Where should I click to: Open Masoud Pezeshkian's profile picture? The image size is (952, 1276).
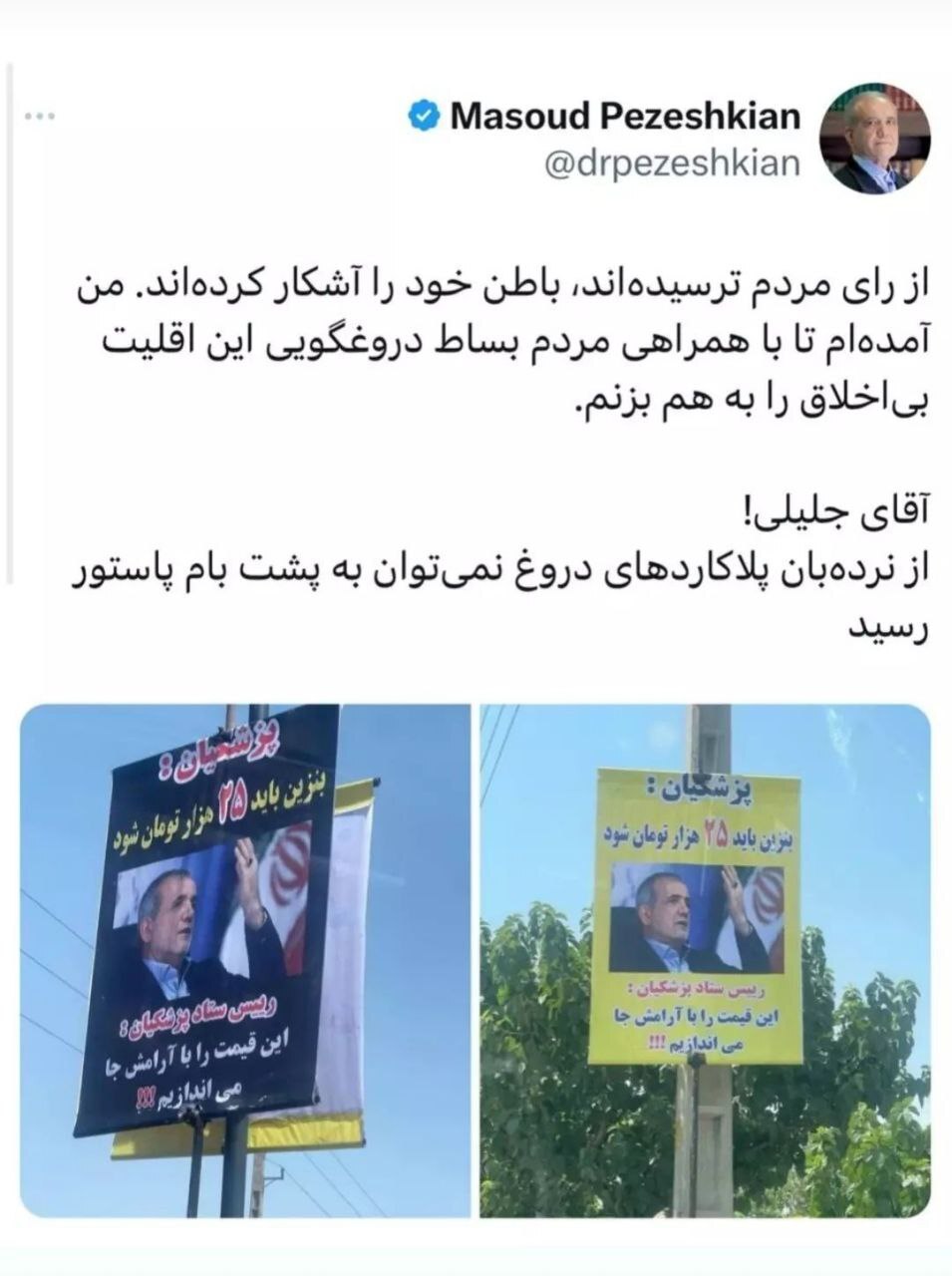(x=873, y=138)
